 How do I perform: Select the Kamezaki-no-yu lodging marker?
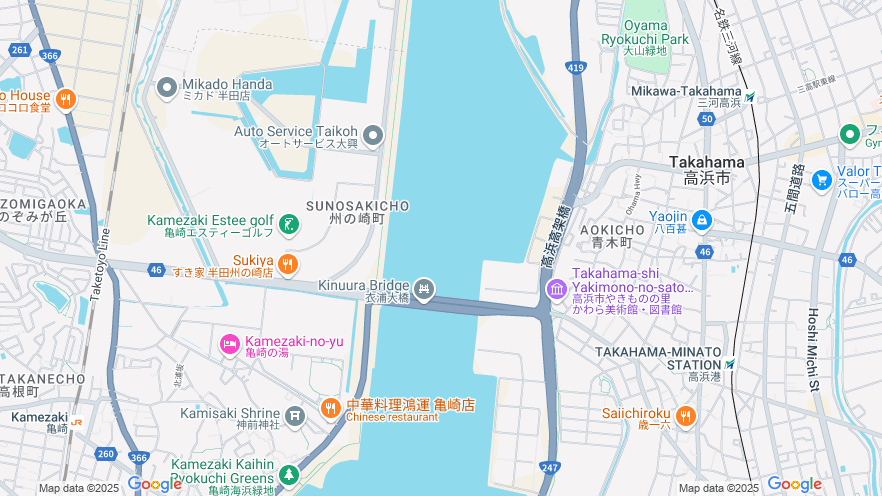click(230, 345)
